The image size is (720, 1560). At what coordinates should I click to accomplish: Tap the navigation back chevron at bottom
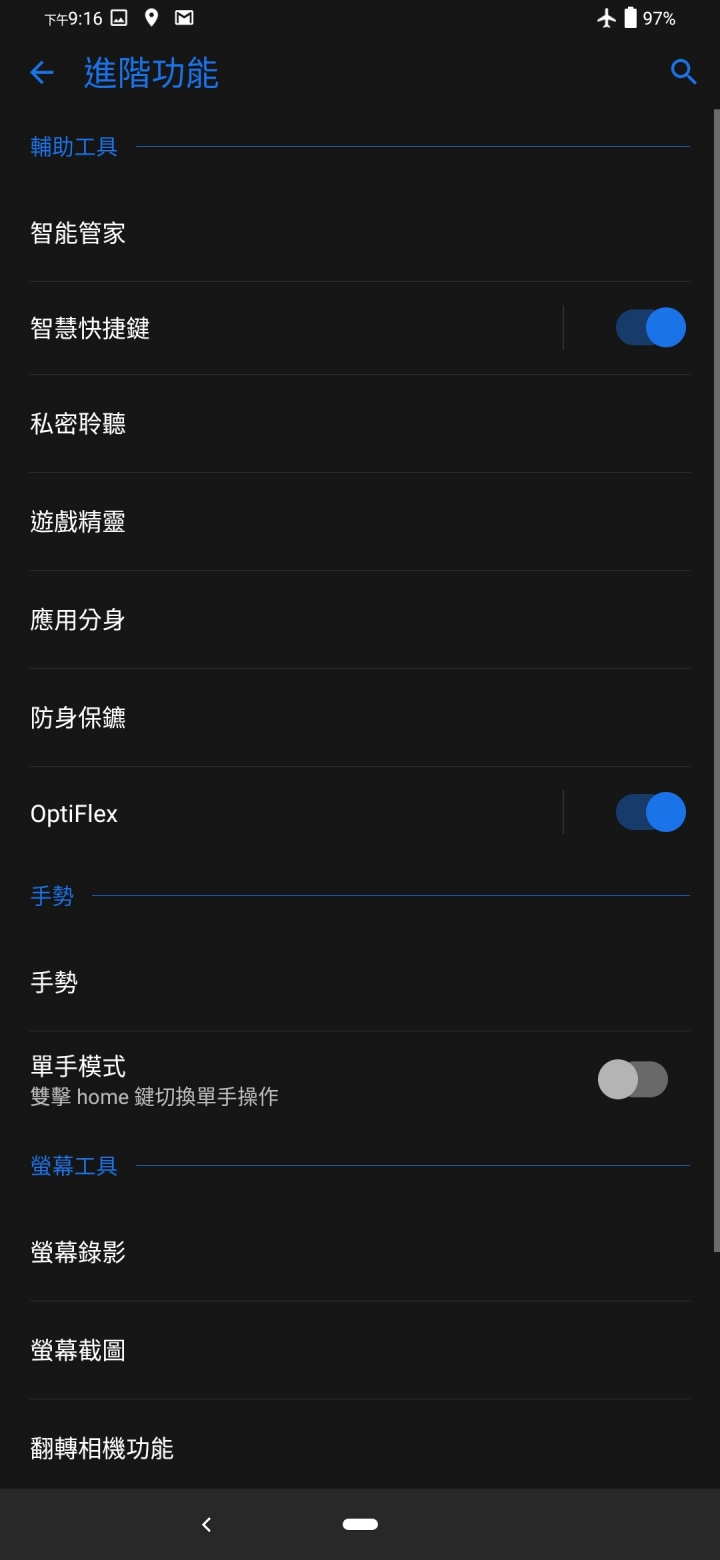206,1524
